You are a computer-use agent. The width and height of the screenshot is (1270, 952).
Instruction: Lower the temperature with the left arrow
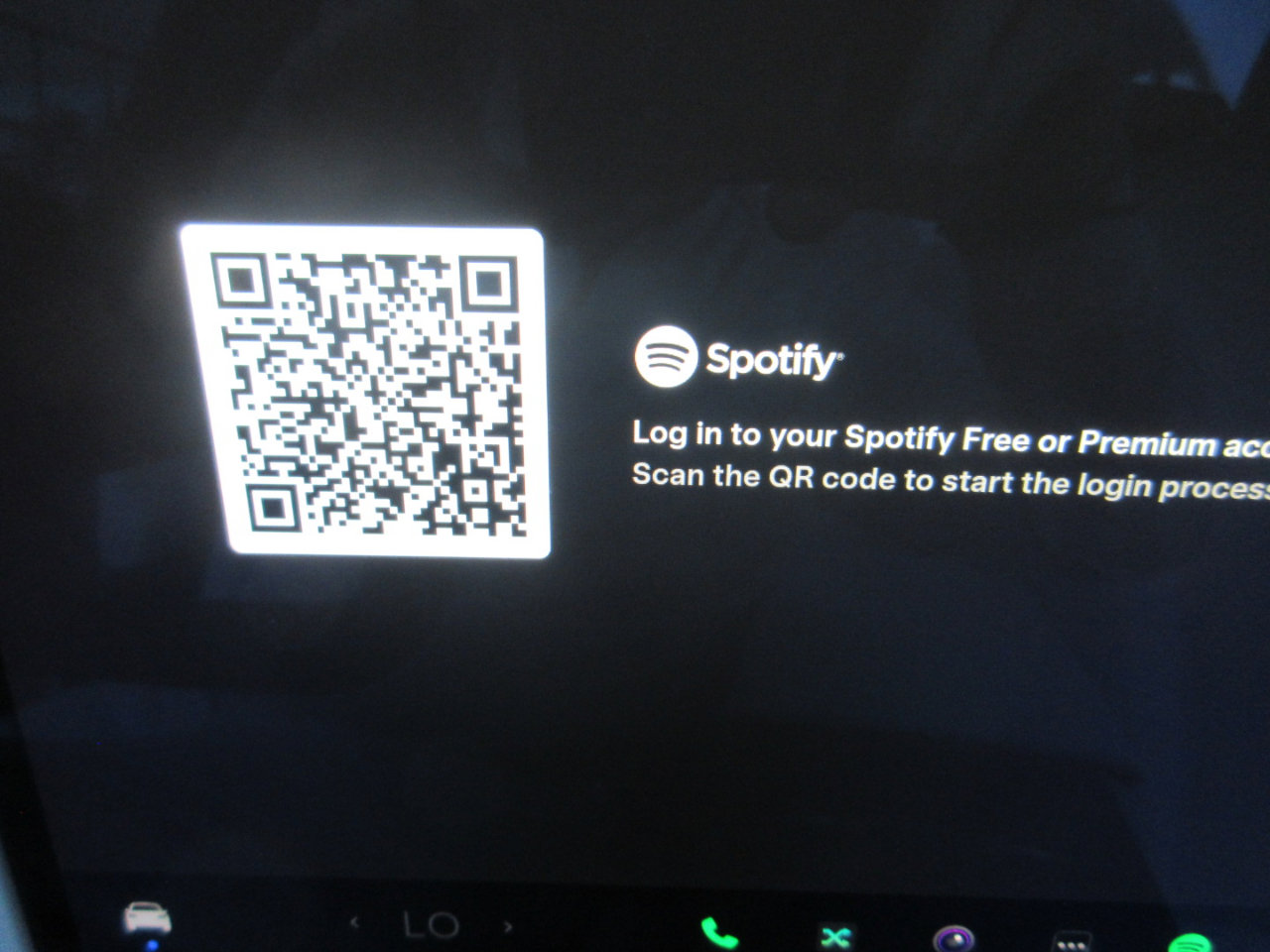tap(355, 923)
